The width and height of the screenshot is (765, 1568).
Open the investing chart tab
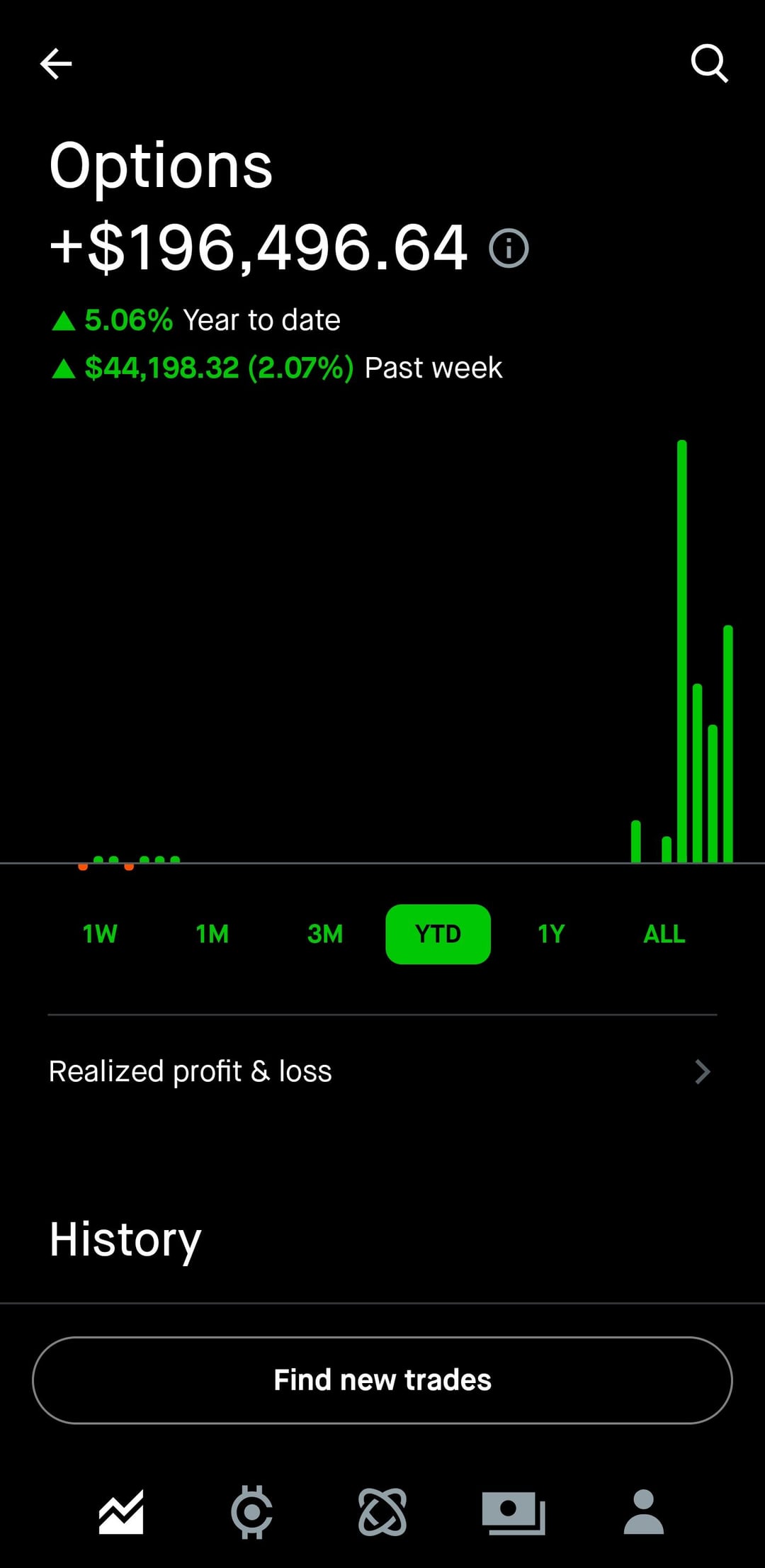(x=121, y=1512)
